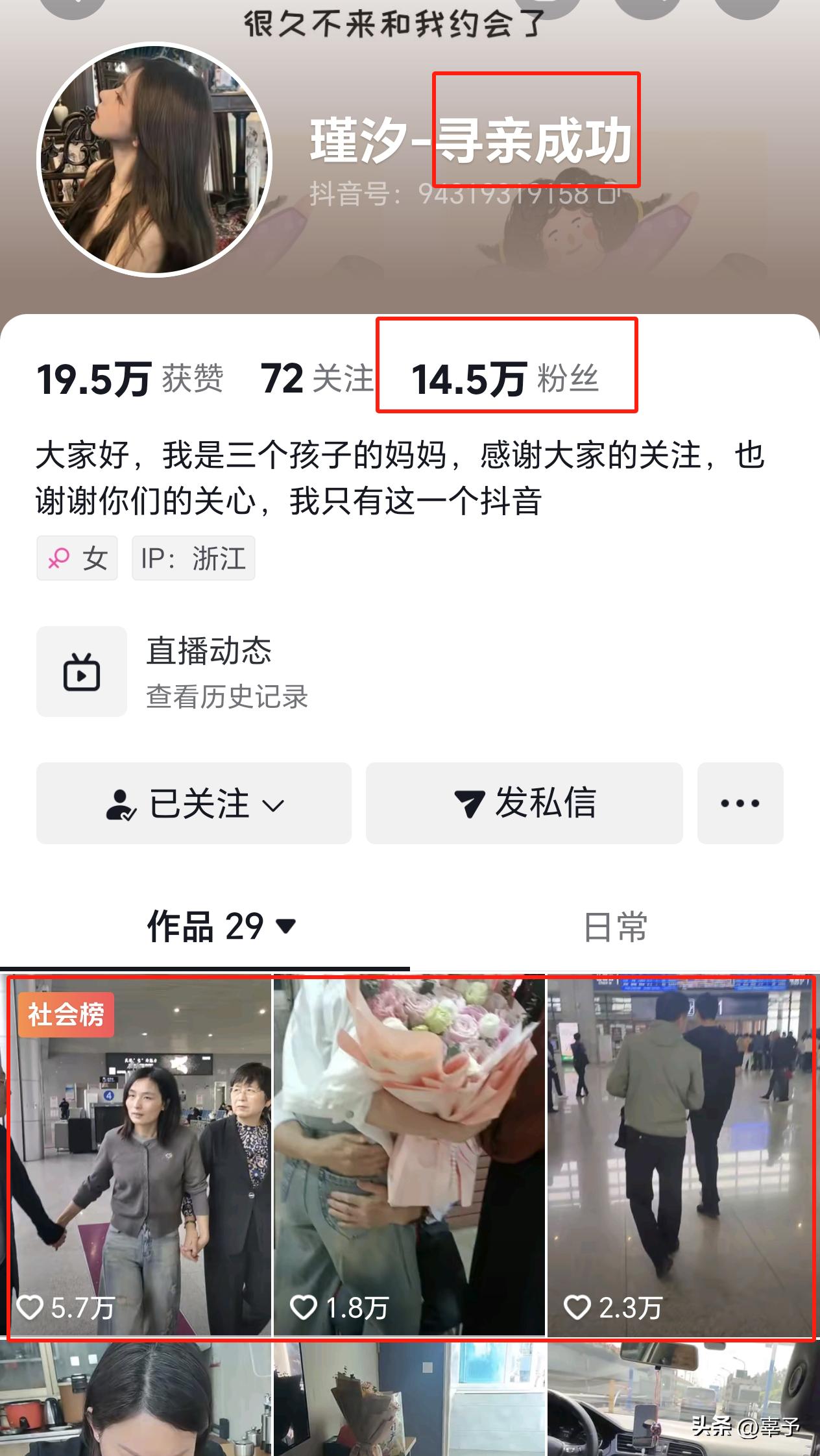Copy the Douyin ID number

[607, 194]
